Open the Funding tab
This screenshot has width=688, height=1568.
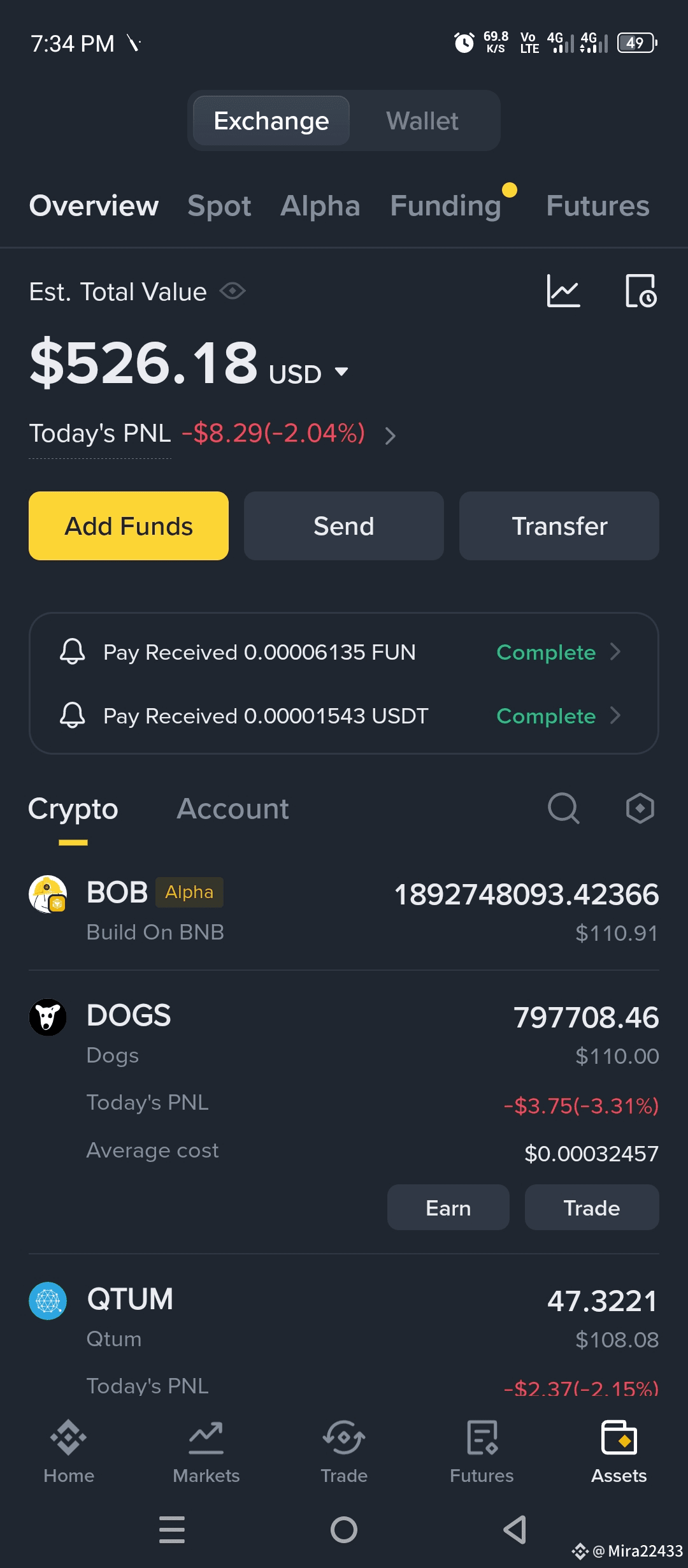[x=446, y=206]
